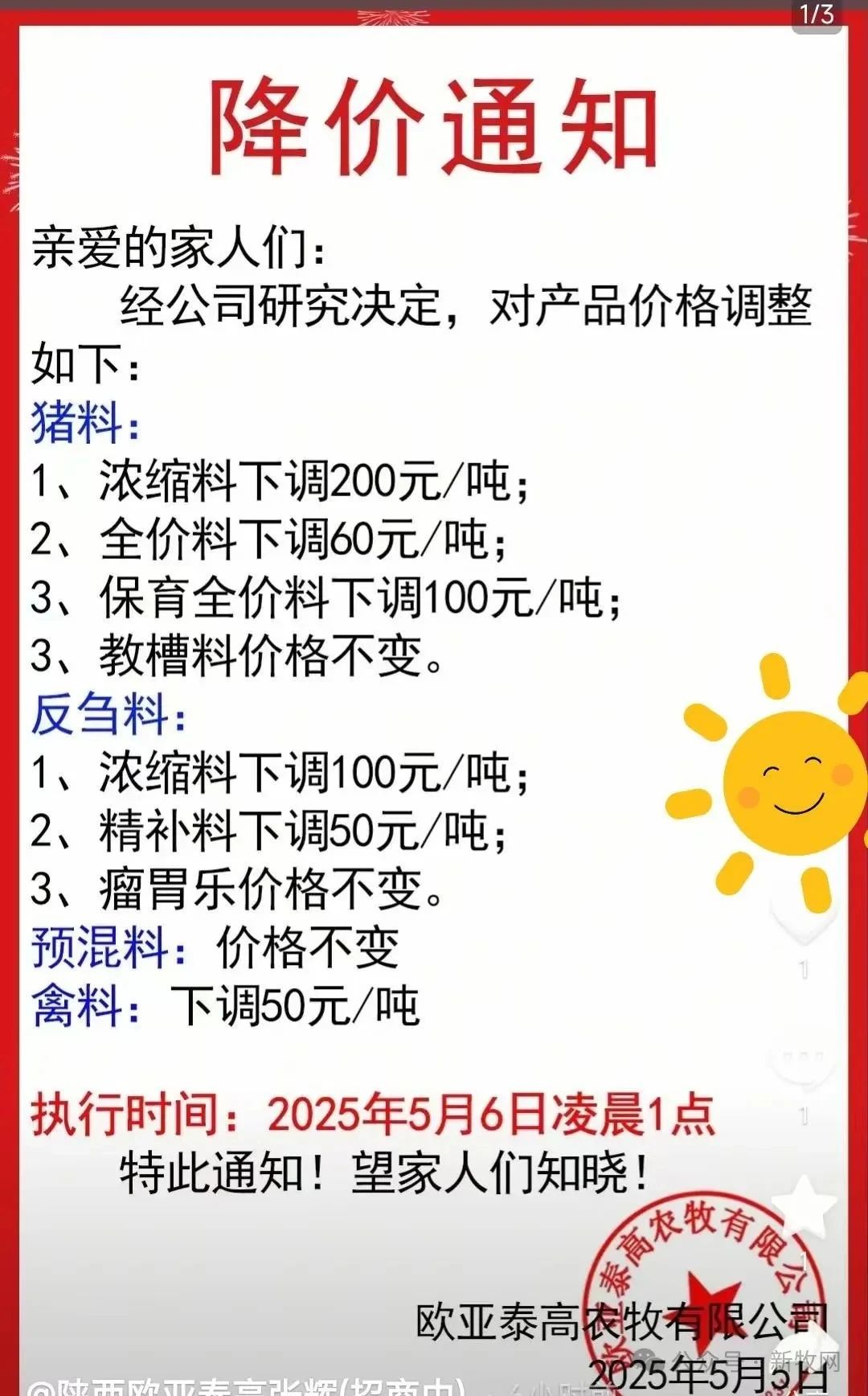Open the comments bubble icon
This screenshot has width=868, height=1396.
click(804, 1063)
